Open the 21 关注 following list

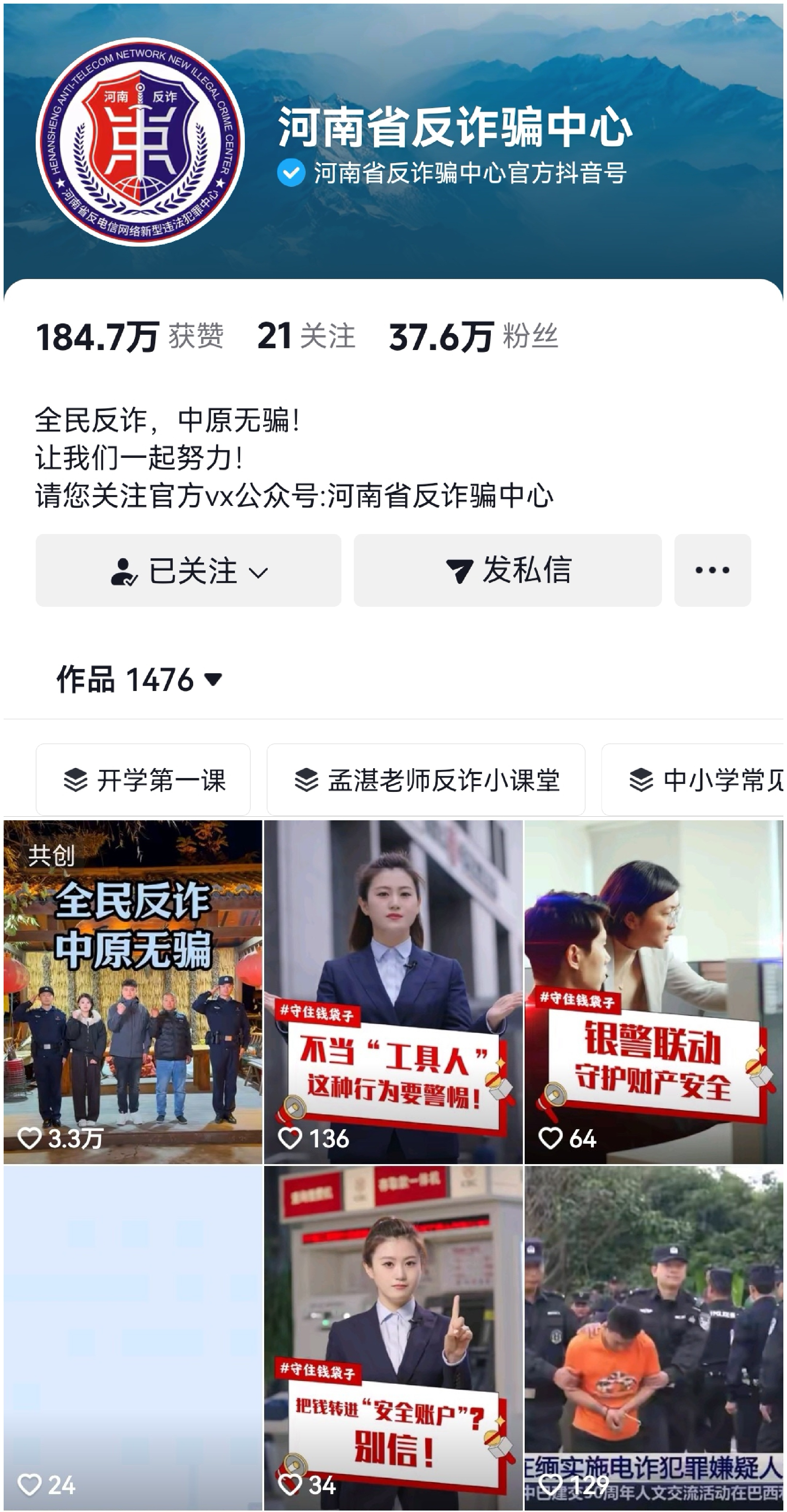coord(306,337)
